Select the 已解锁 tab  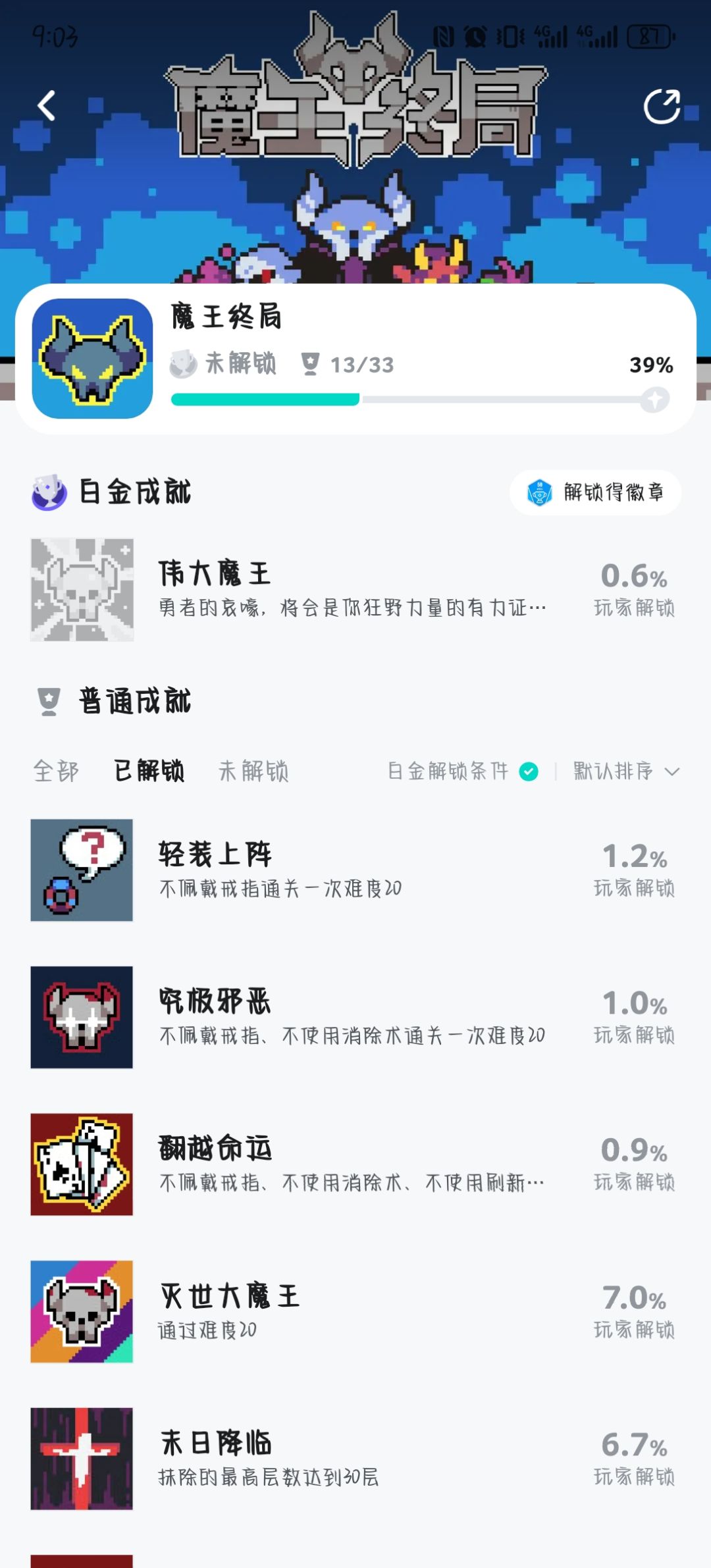149,770
